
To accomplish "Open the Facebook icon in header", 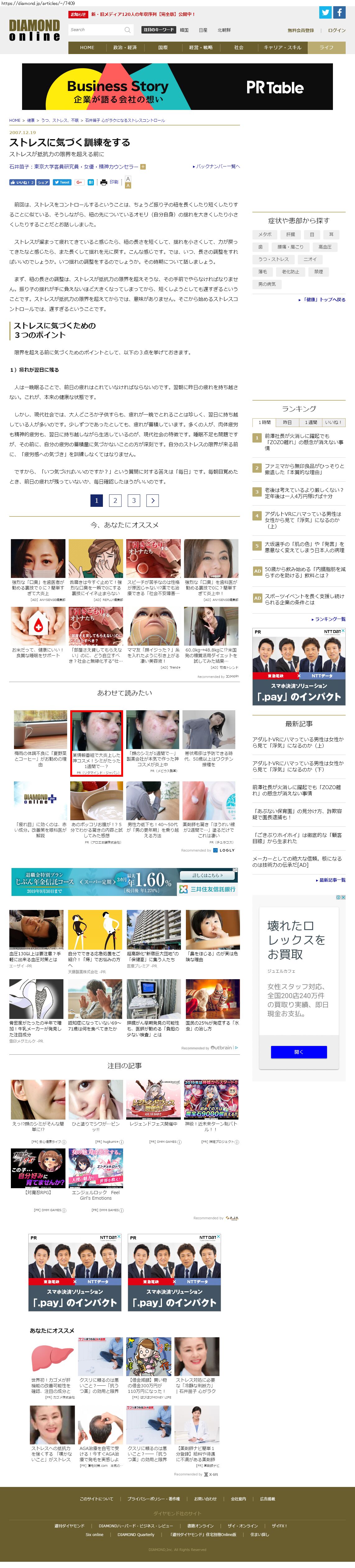I will 340,12.
